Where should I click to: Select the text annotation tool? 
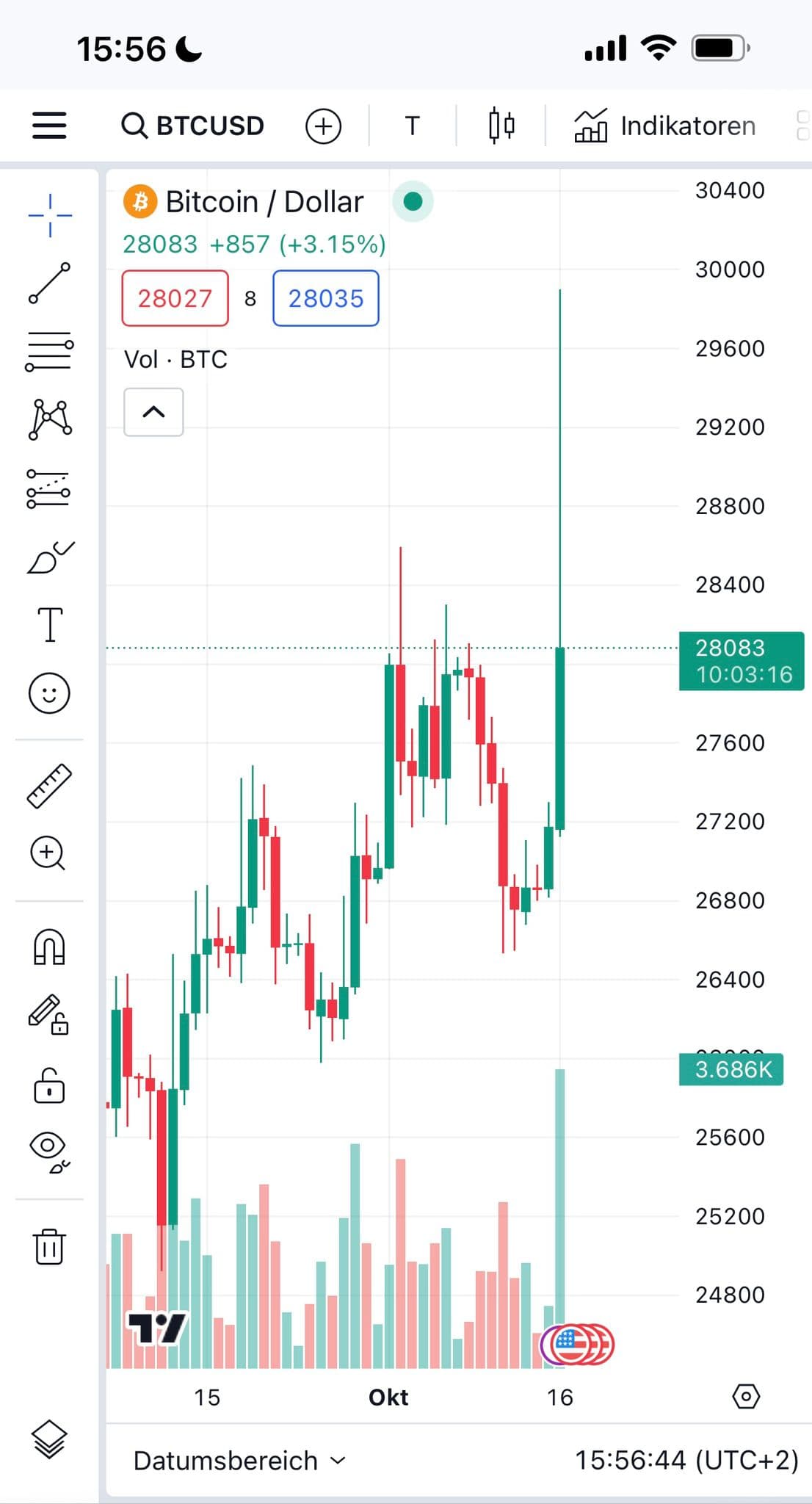49,625
